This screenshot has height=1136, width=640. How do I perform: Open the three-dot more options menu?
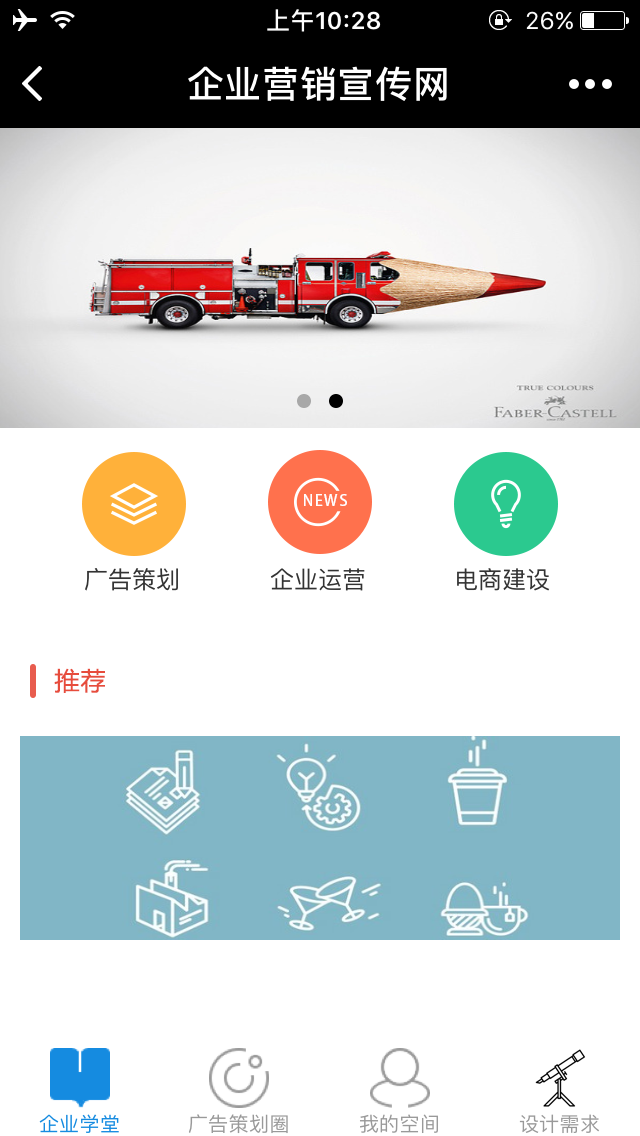(590, 84)
